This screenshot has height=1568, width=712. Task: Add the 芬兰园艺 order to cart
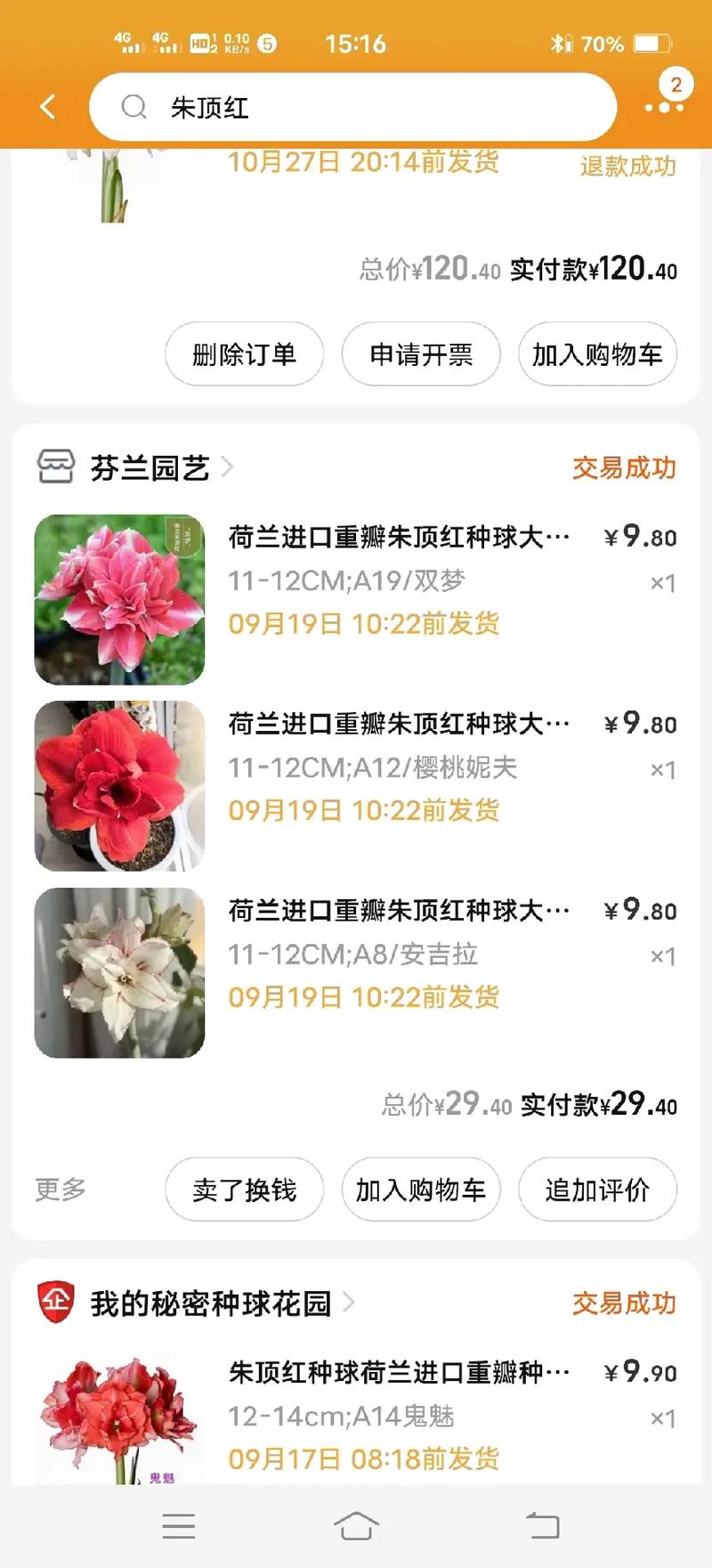pos(421,1190)
